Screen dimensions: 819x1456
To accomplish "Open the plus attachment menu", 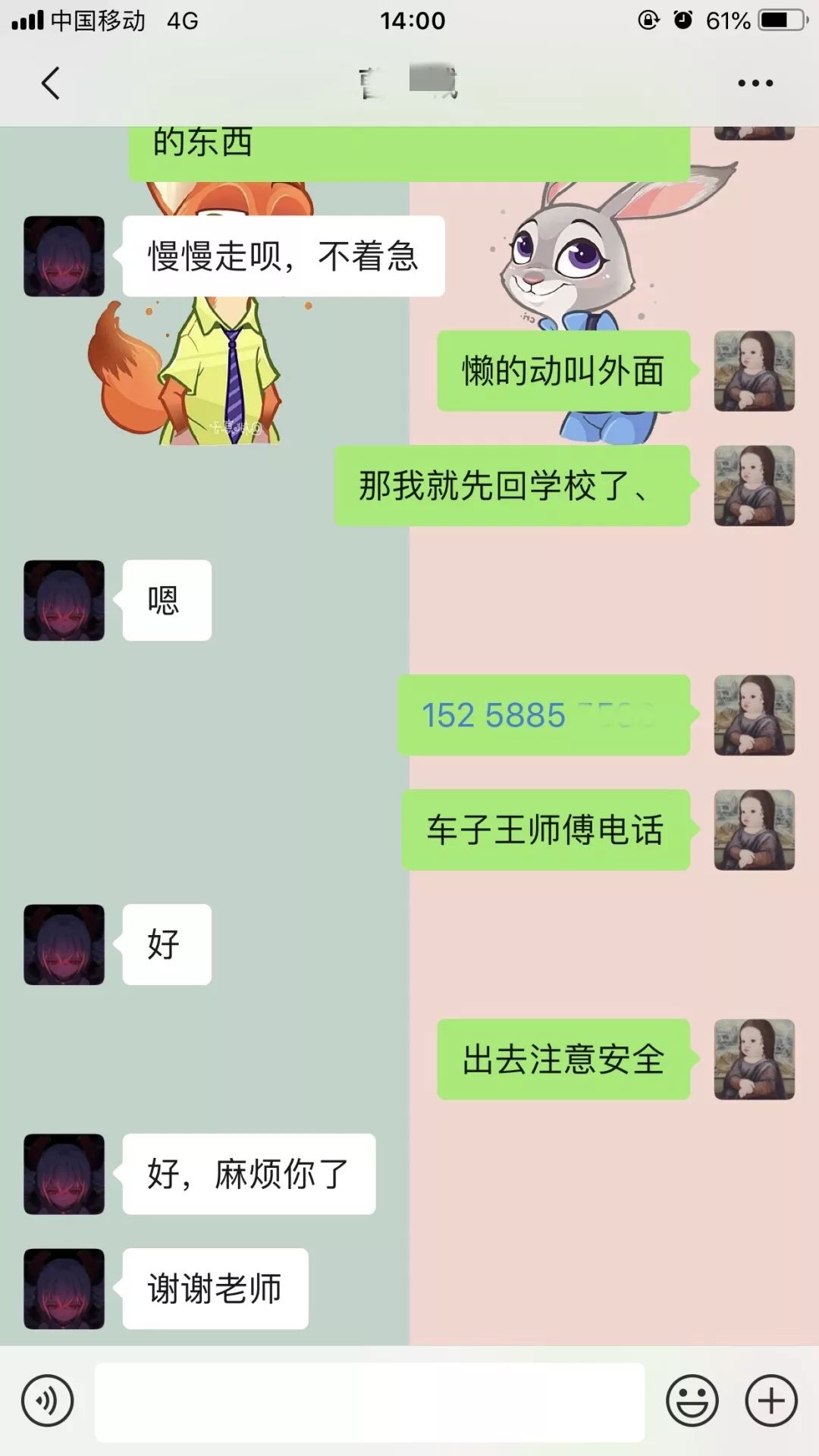I will 771,1401.
